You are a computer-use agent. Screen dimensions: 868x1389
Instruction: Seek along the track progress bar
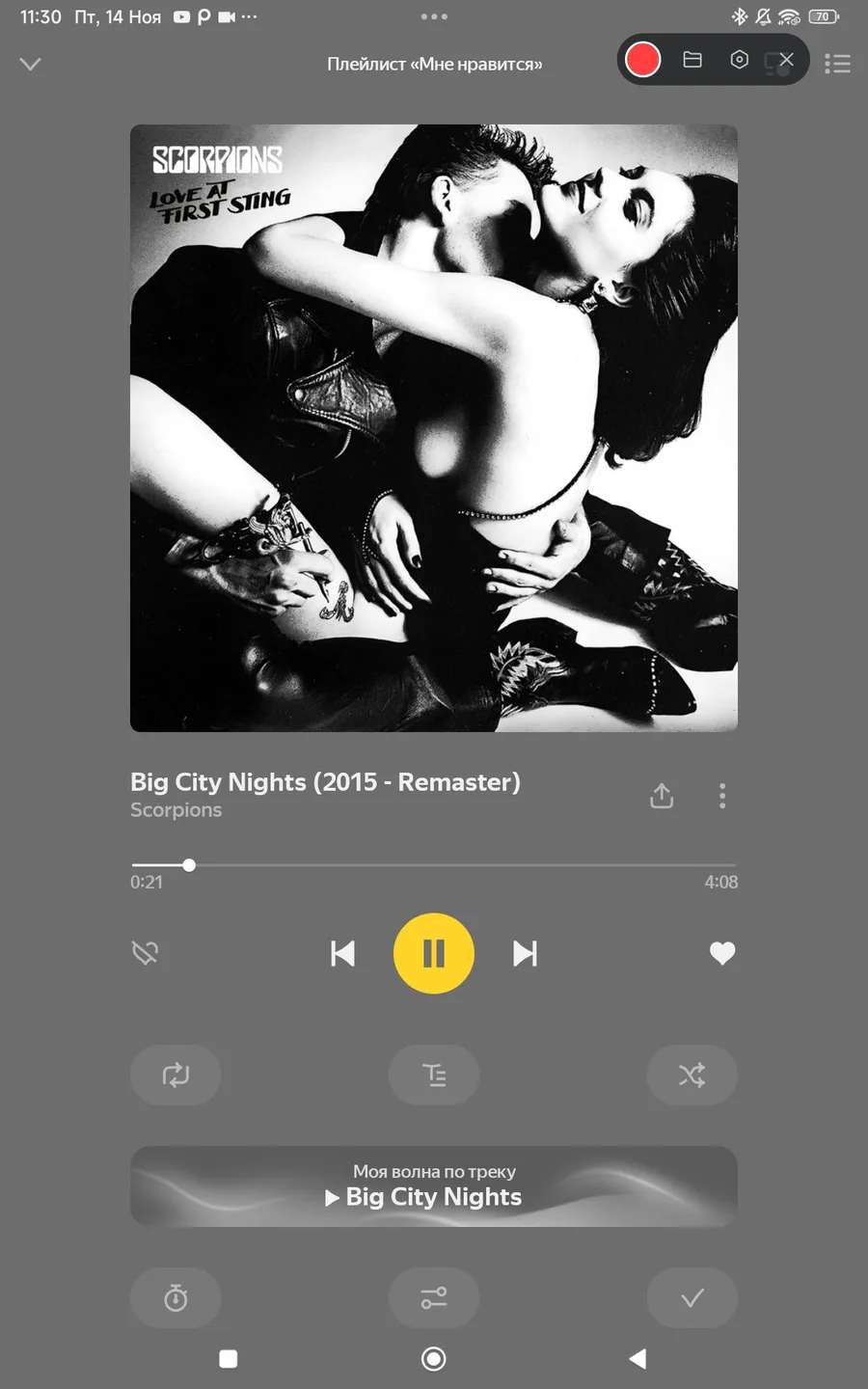pyautogui.click(x=434, y=865)
